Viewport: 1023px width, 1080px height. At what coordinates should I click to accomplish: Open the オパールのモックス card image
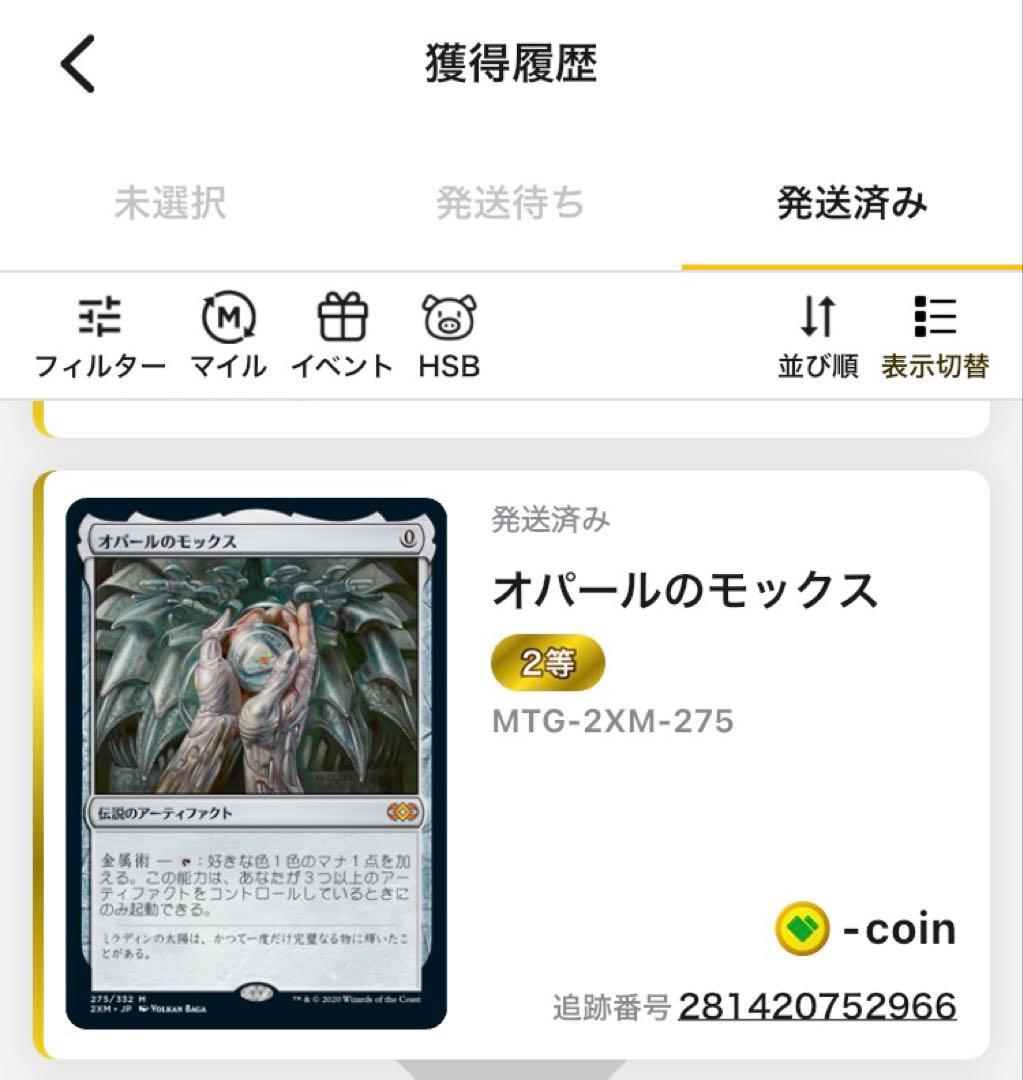point(257,763)
